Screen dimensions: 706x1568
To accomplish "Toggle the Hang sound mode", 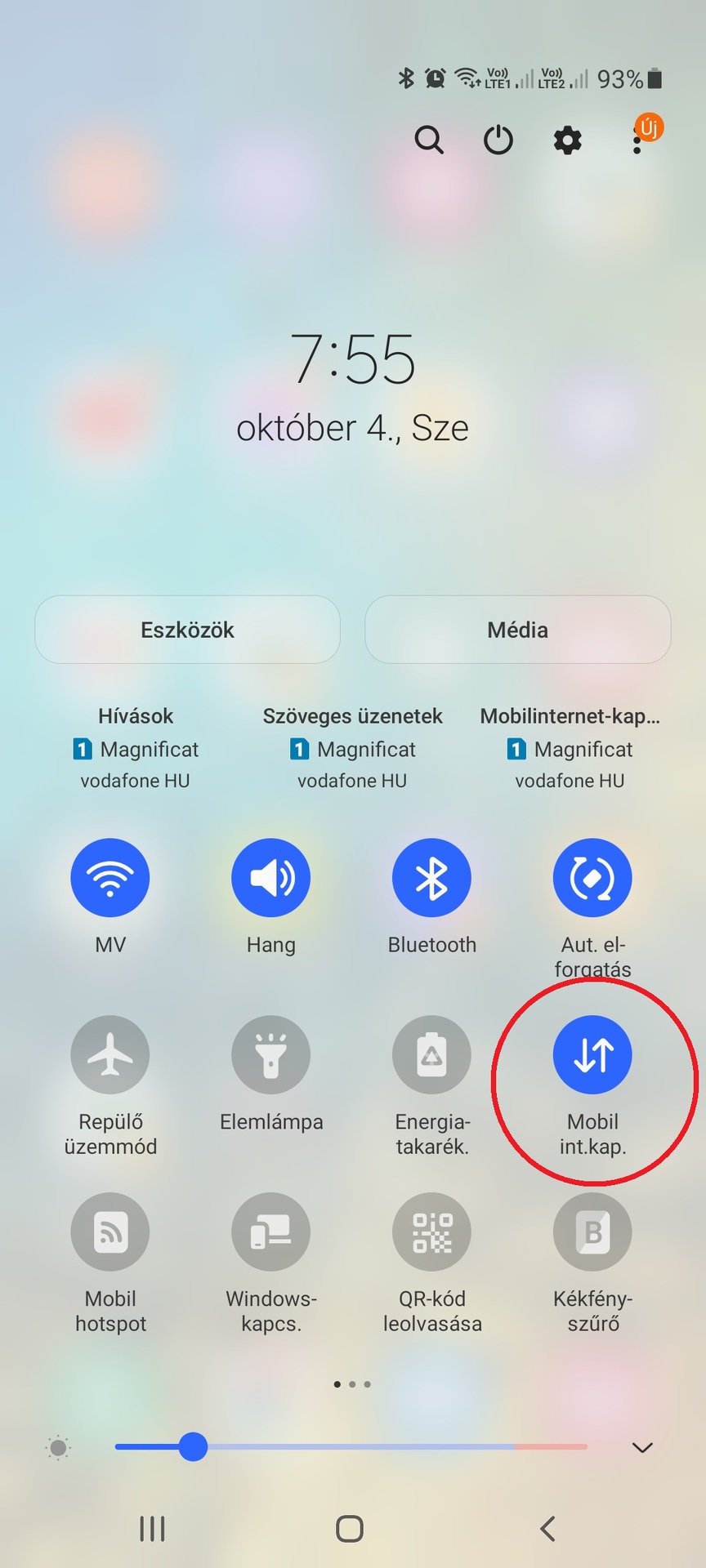I will coord(271,878).
